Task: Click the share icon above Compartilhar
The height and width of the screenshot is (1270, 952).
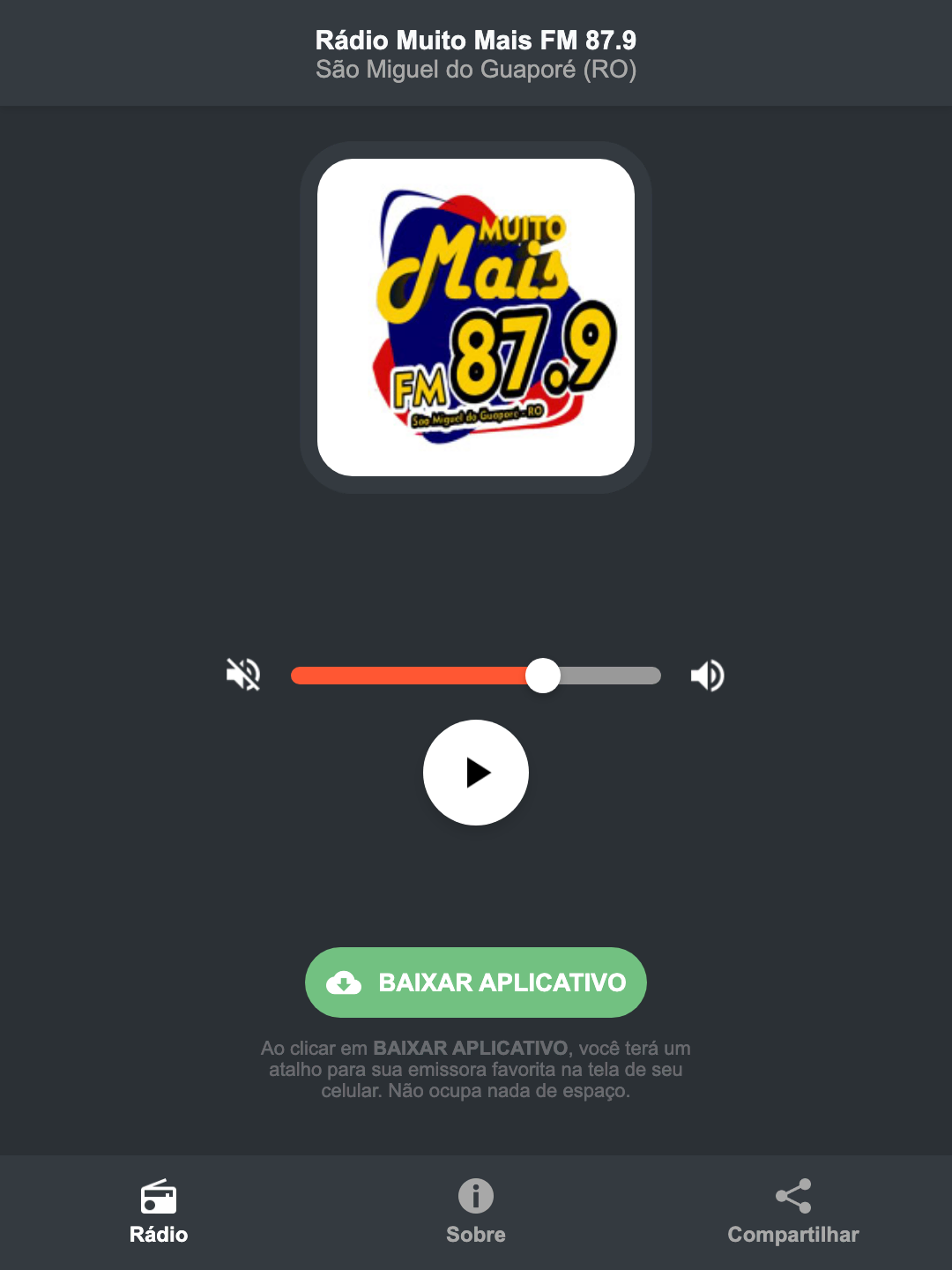Action: (792, 1197)
